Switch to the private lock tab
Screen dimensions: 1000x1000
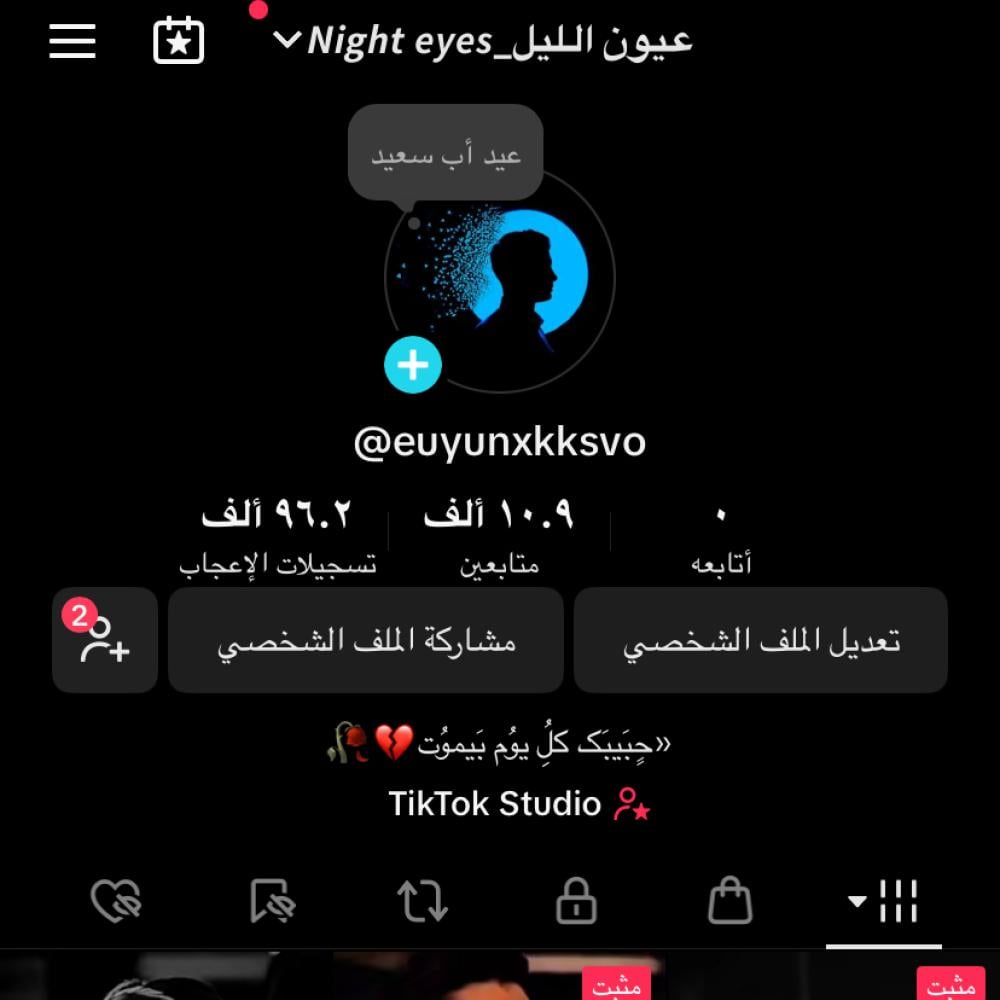(576, 901)
